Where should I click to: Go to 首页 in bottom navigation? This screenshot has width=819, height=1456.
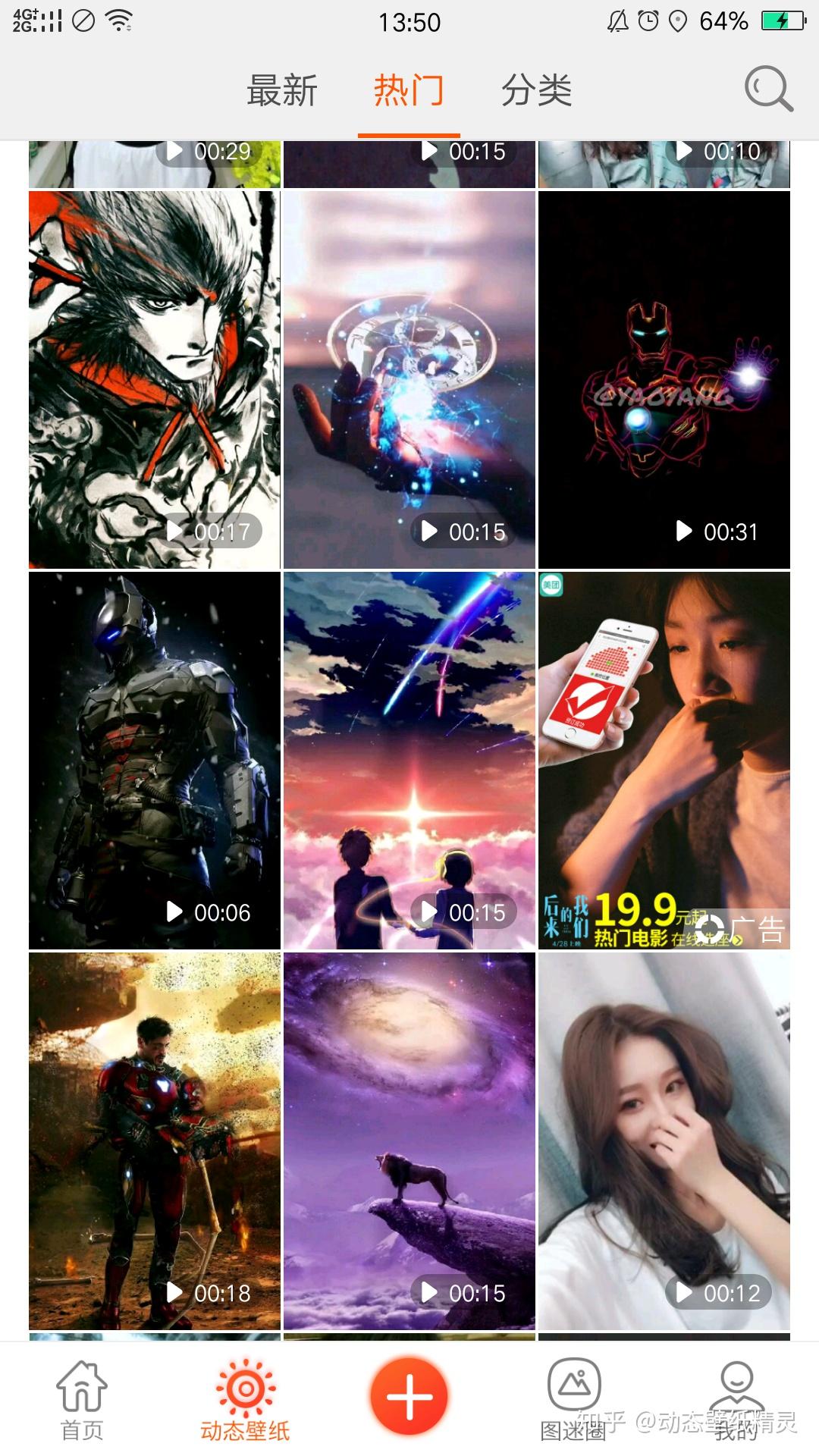[x=82, y=1400]
